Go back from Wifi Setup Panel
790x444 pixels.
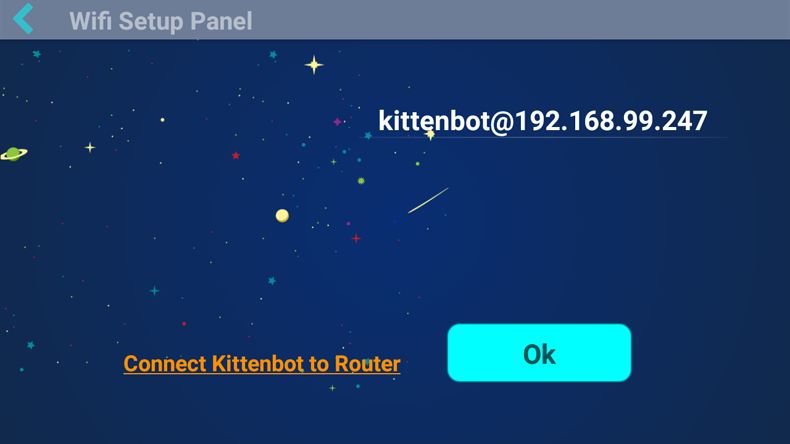pos(24,19)
